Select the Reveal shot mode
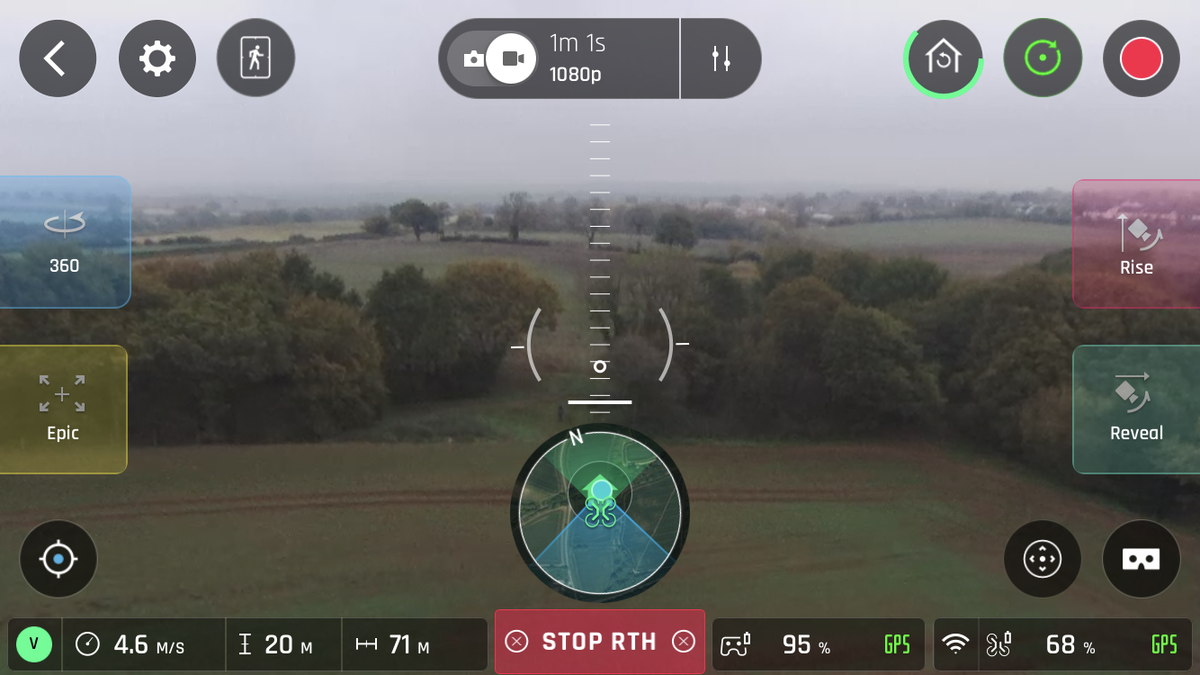The height and width of the screenshot is (675, 1200). 1136,409
